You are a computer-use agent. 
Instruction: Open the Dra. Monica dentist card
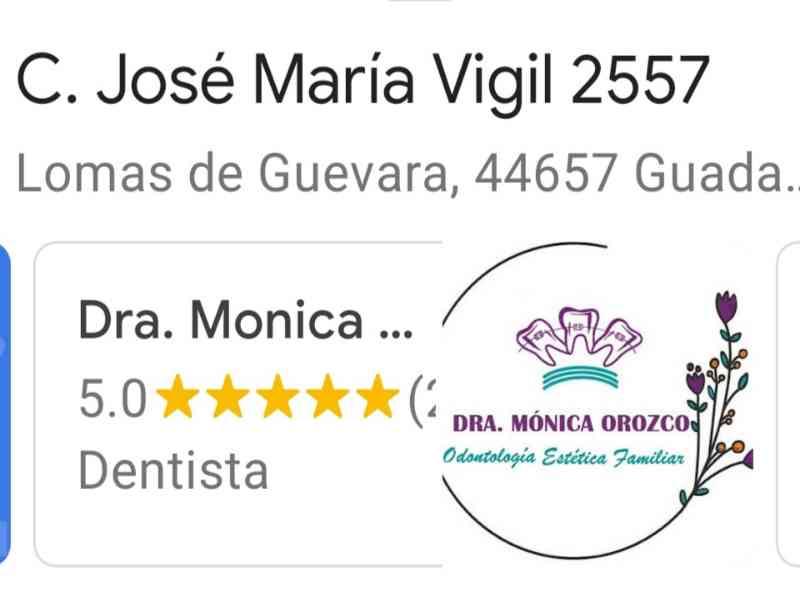tap(245, 400)
